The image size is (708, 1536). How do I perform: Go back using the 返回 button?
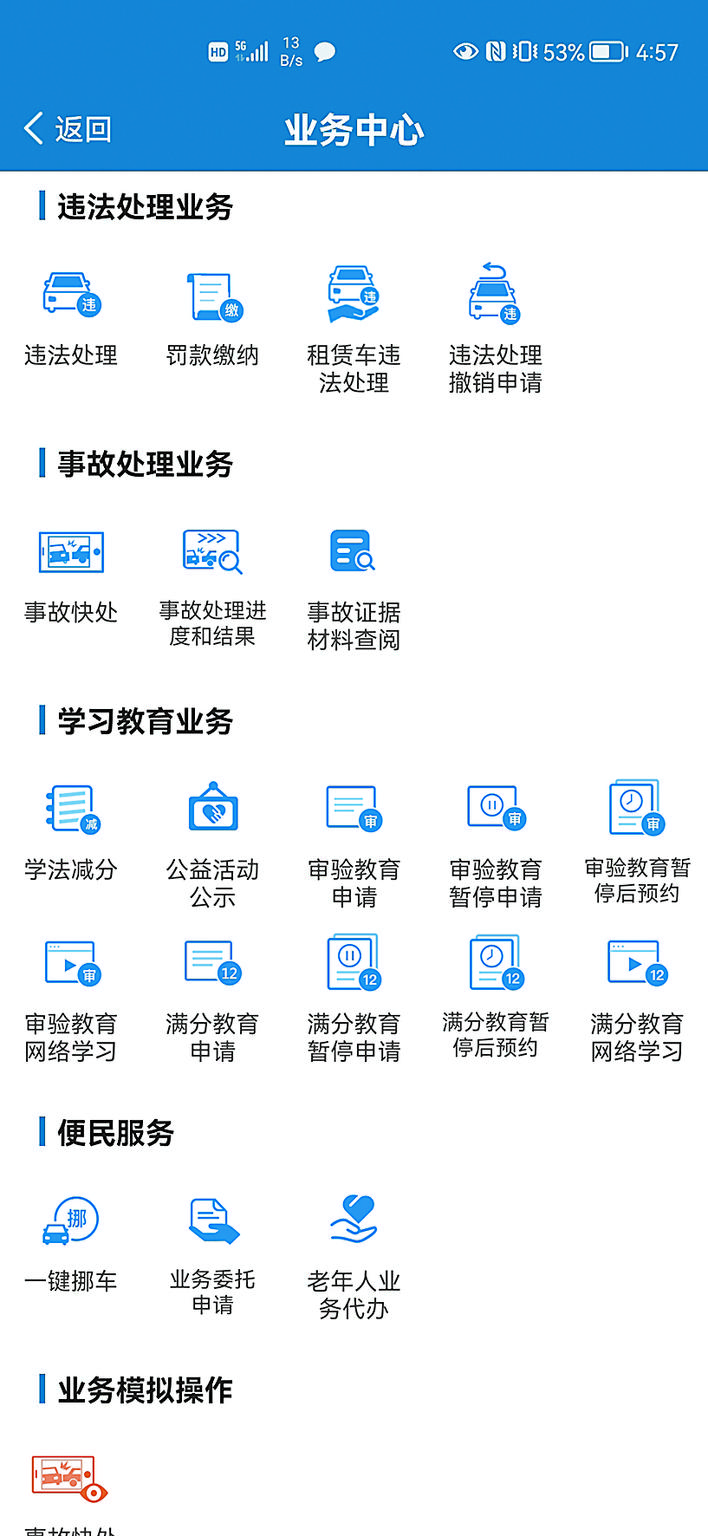click(x=67, y=129)
